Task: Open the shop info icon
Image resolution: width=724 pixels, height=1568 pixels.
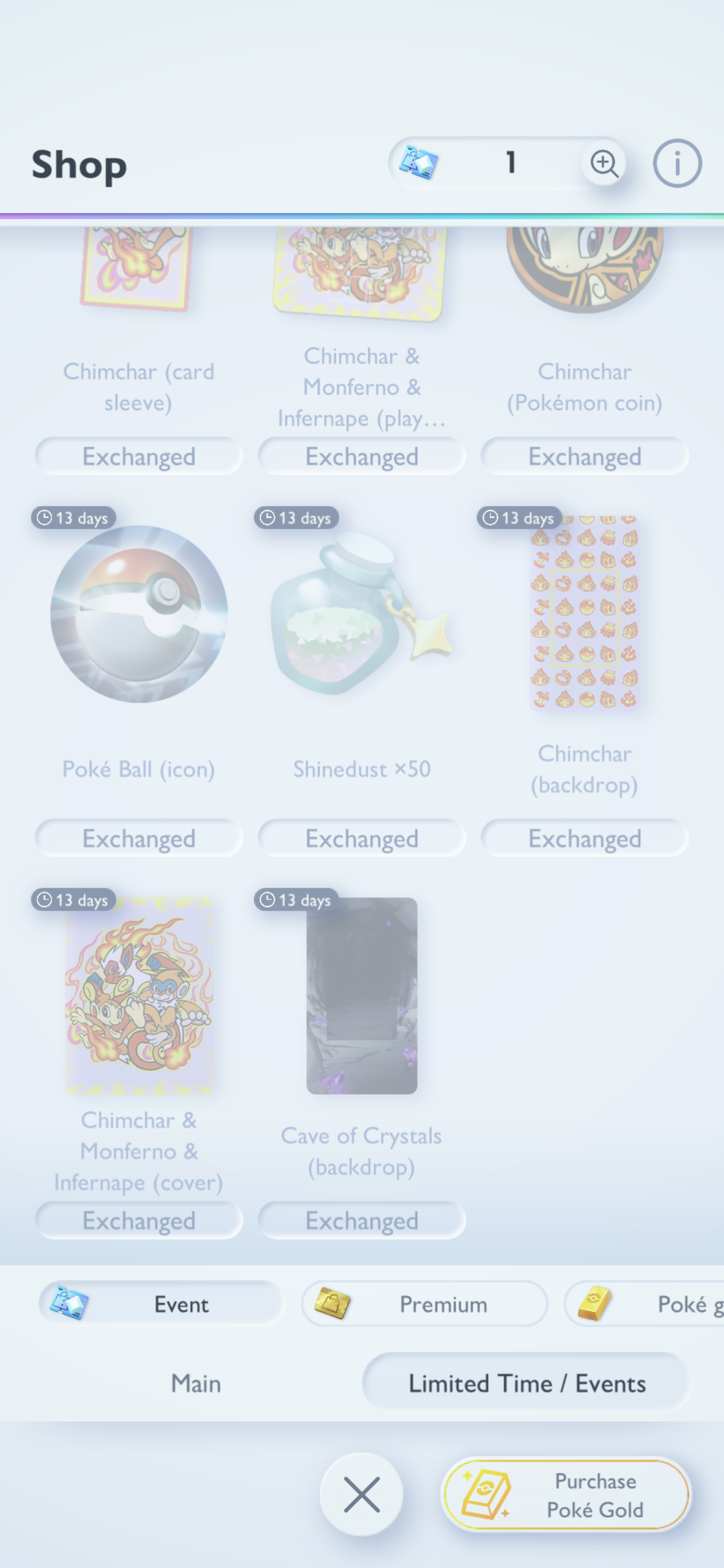Action: (677, 163)
